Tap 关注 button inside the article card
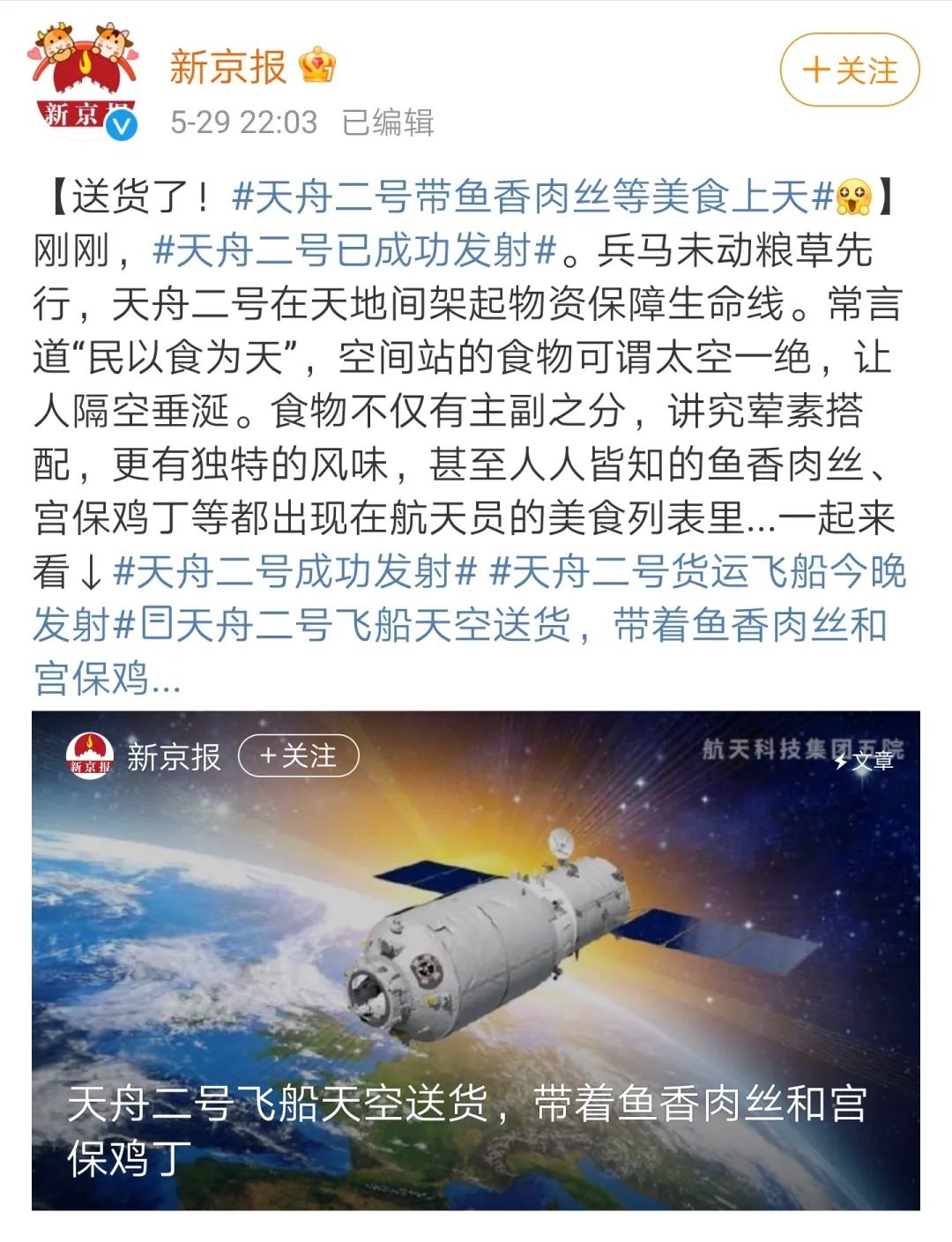952x1242 pixels. click(298, 756)
